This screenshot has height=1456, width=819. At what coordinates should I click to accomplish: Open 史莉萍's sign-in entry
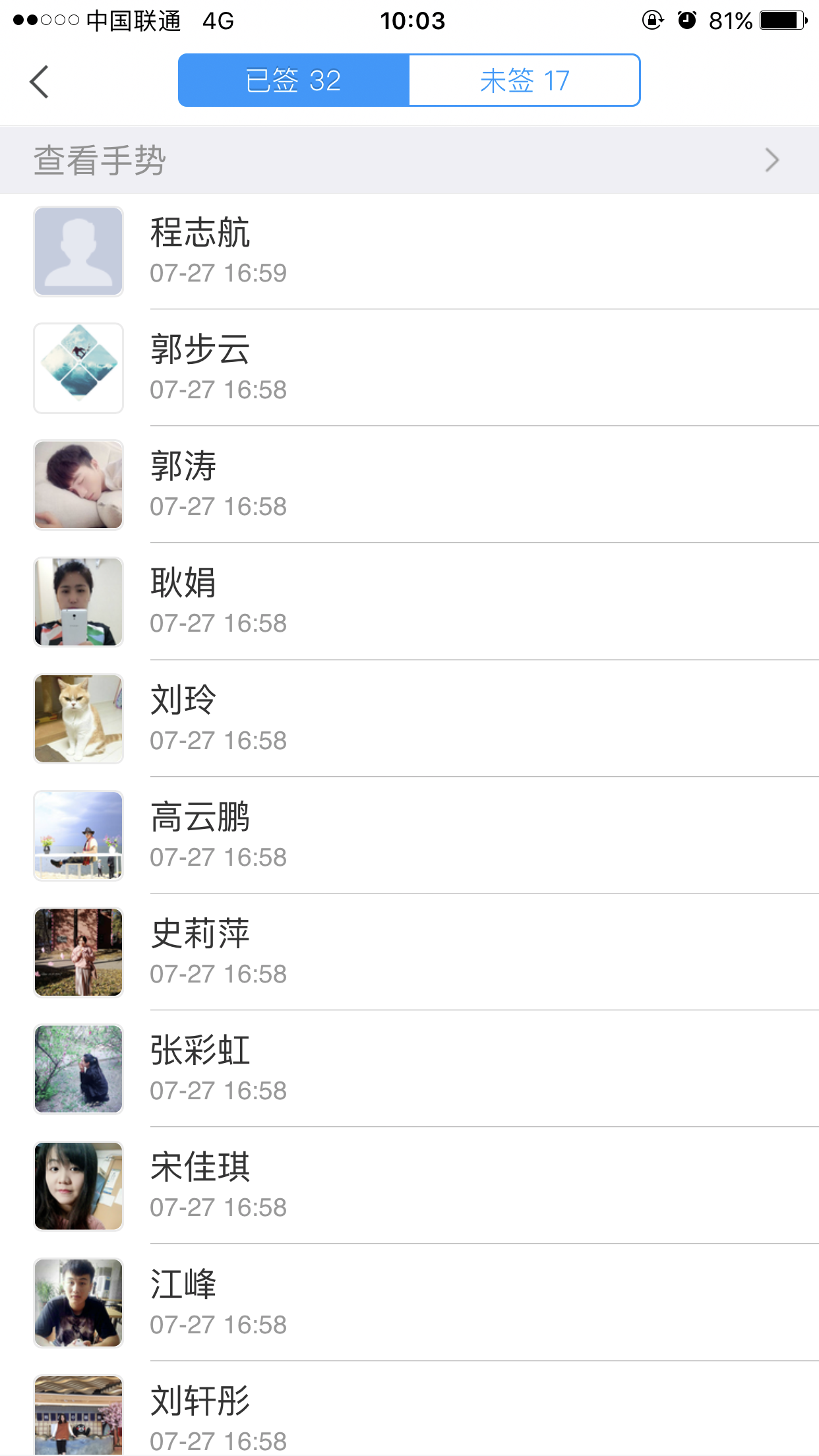tap(409, 953)
